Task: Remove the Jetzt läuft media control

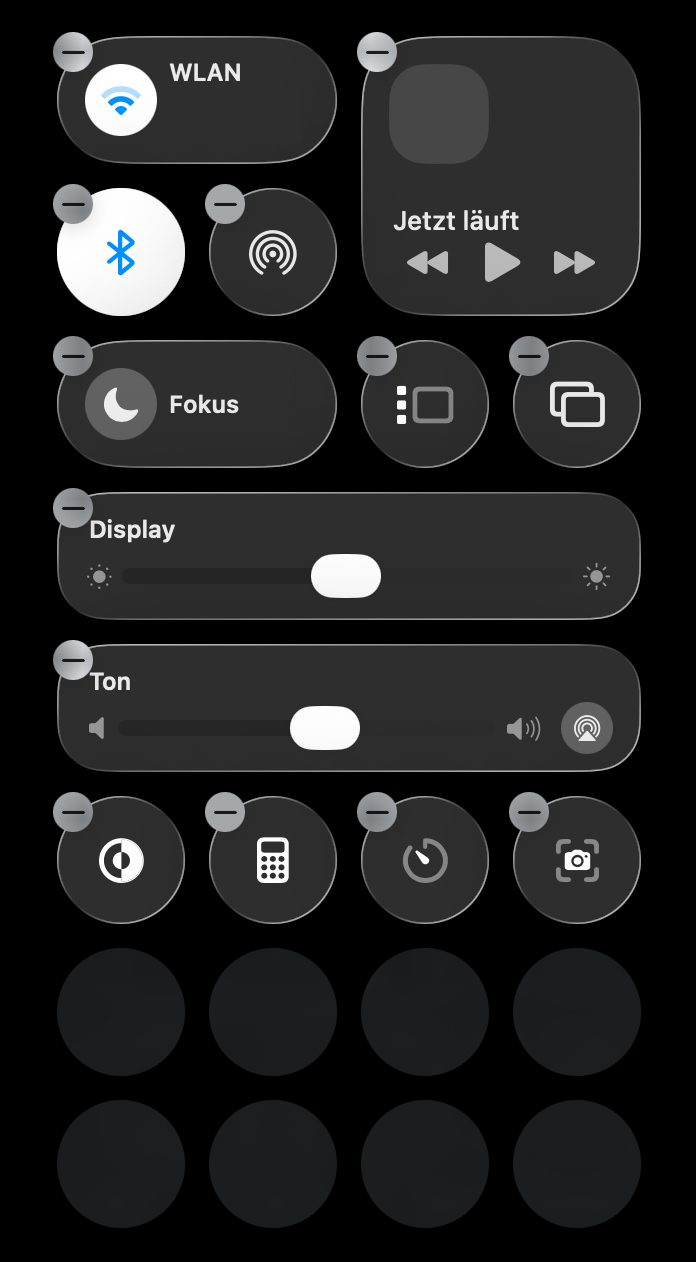Action: (x=376, y=51)
